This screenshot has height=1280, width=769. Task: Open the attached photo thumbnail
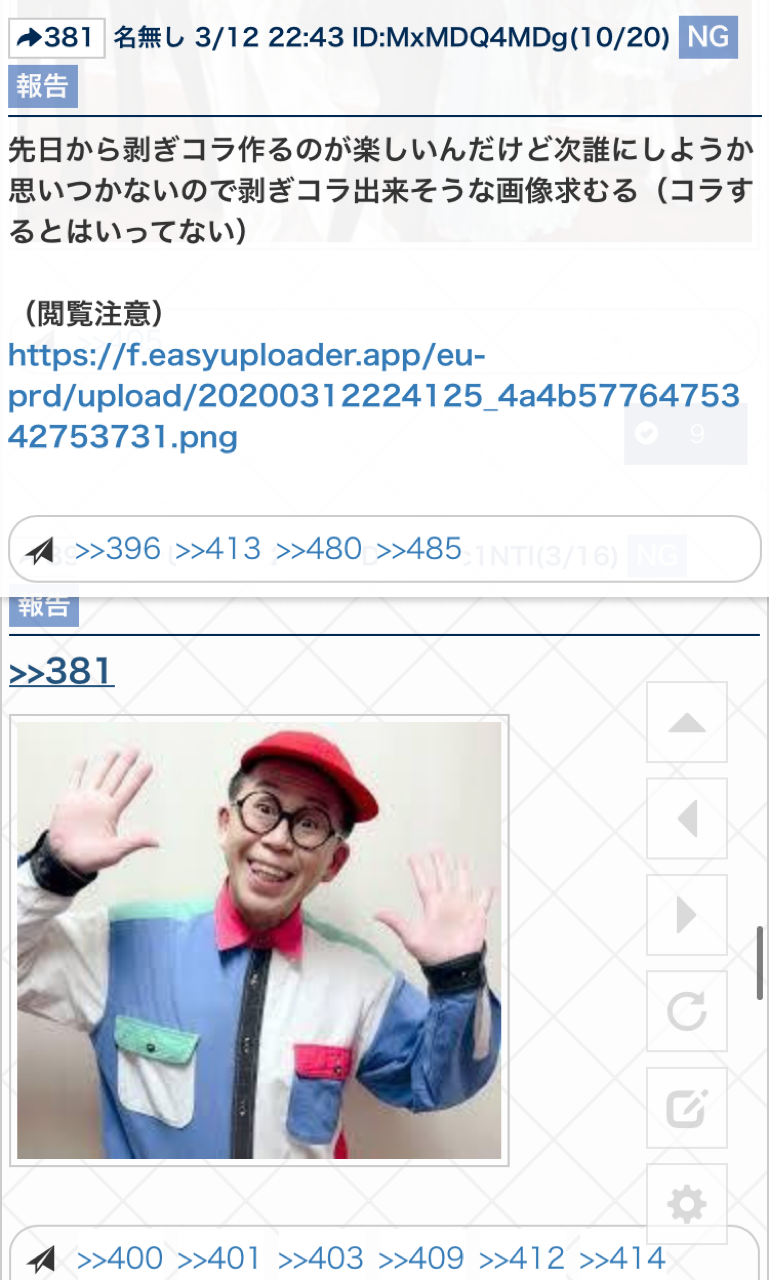click(x=259, y=940)
